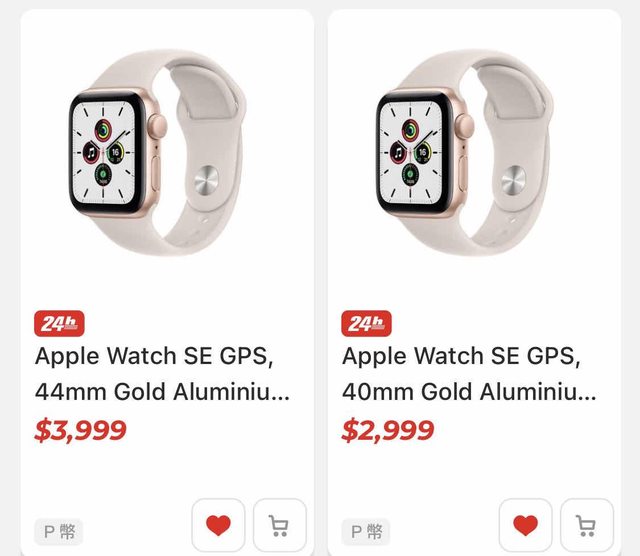The width and height of the screenshot is (640, 556).
Task: Add the 44mm Apple Watch SE to cart
Action: [279, 525]
